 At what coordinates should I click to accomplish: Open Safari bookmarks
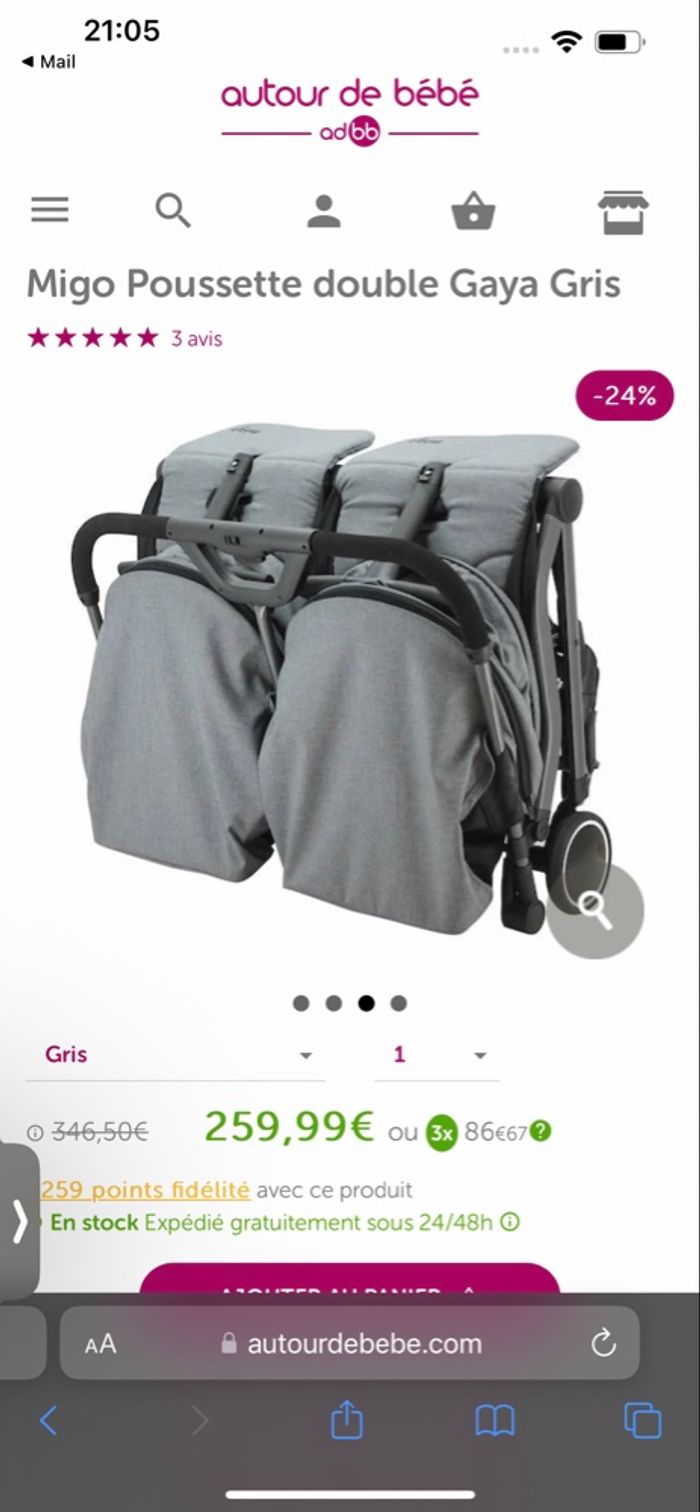coord(494,1420)
